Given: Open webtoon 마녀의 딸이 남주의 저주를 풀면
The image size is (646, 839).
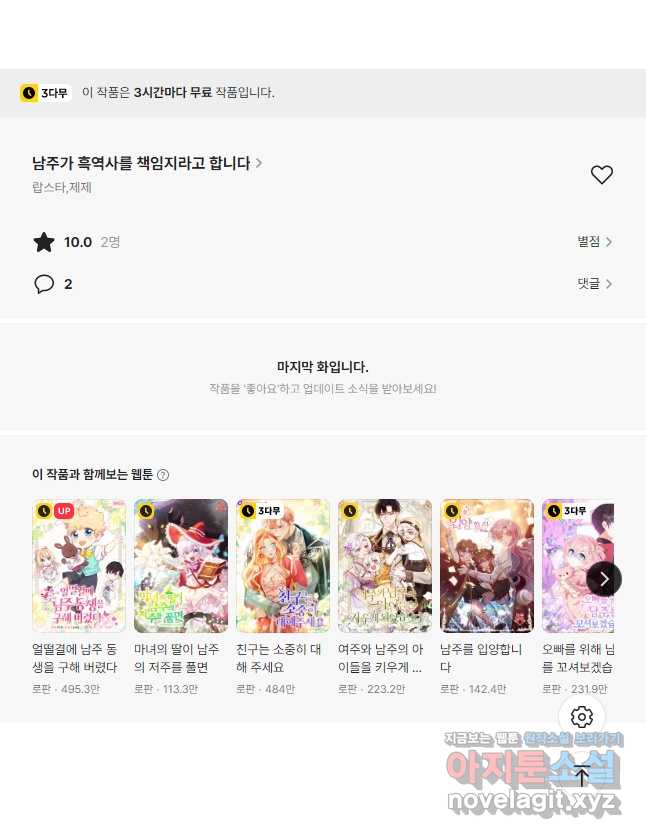Looking at the screenshot, I should click(181, 566).
